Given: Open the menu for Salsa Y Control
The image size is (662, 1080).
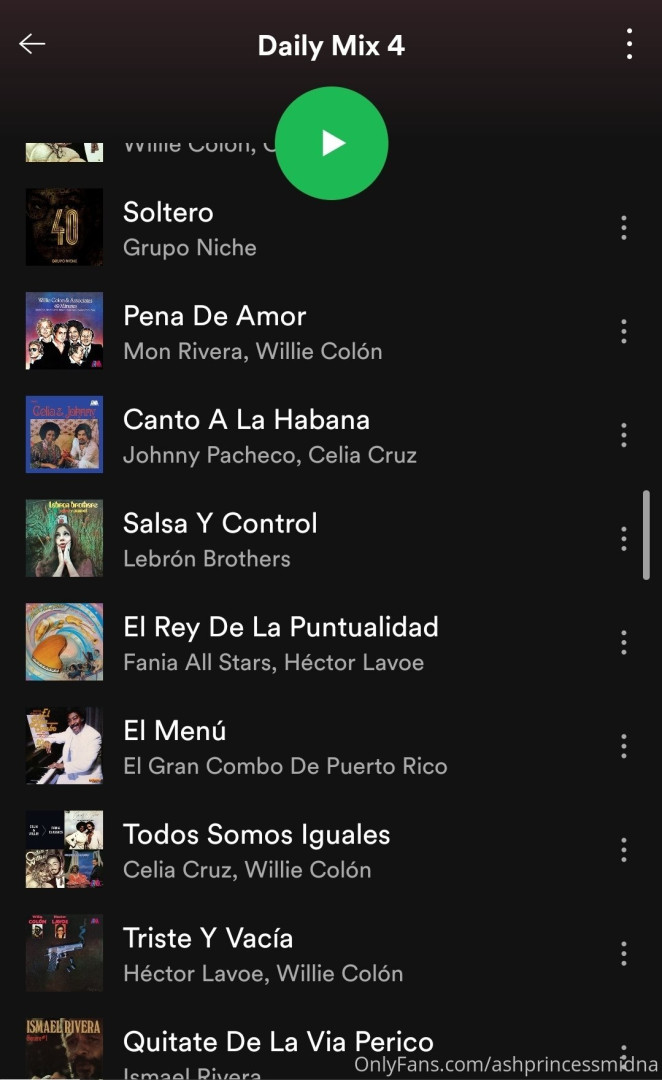Looking at the screenshot, I should pyautogui.click(x=623, y=539).
